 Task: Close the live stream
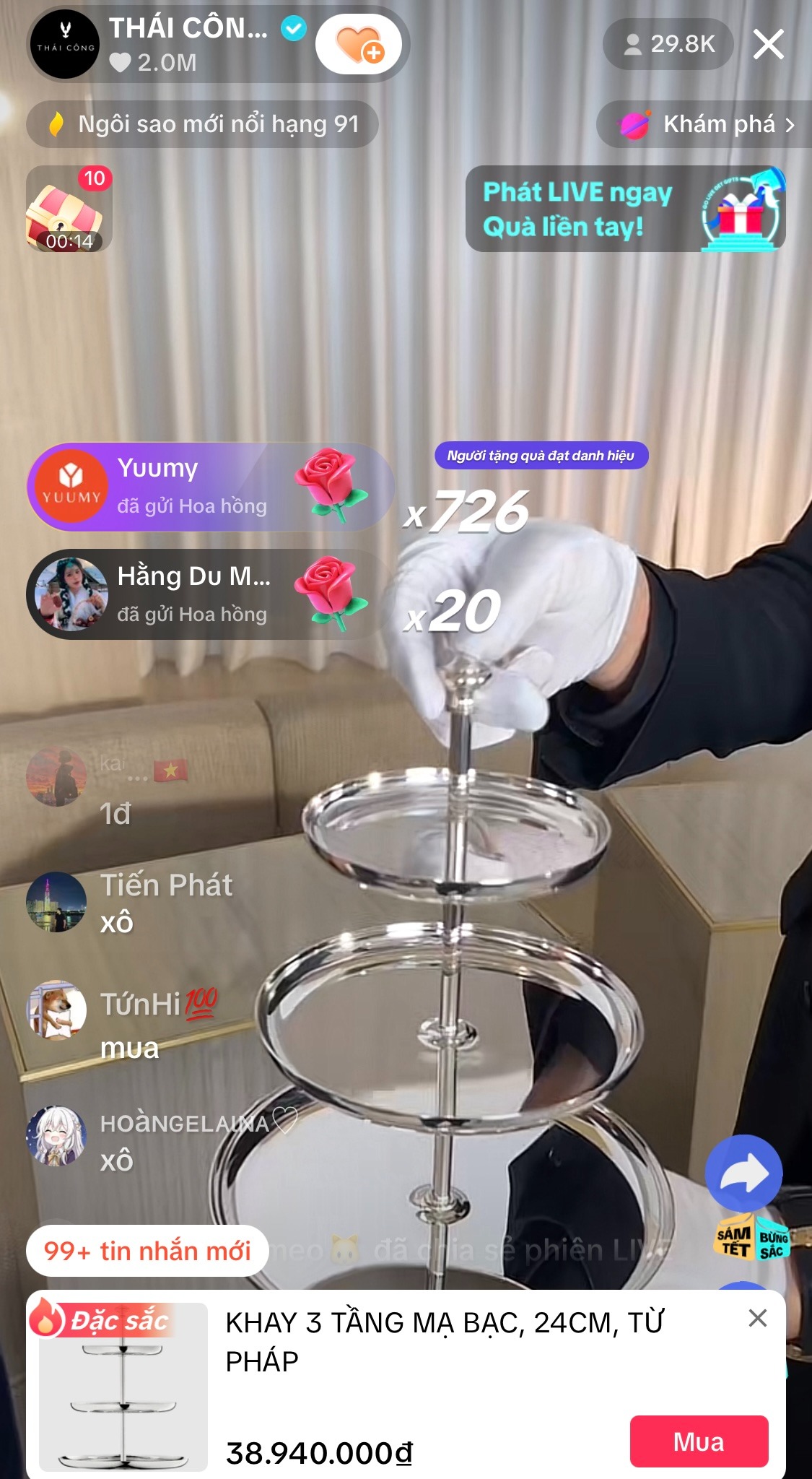click(x=768, y=44)
